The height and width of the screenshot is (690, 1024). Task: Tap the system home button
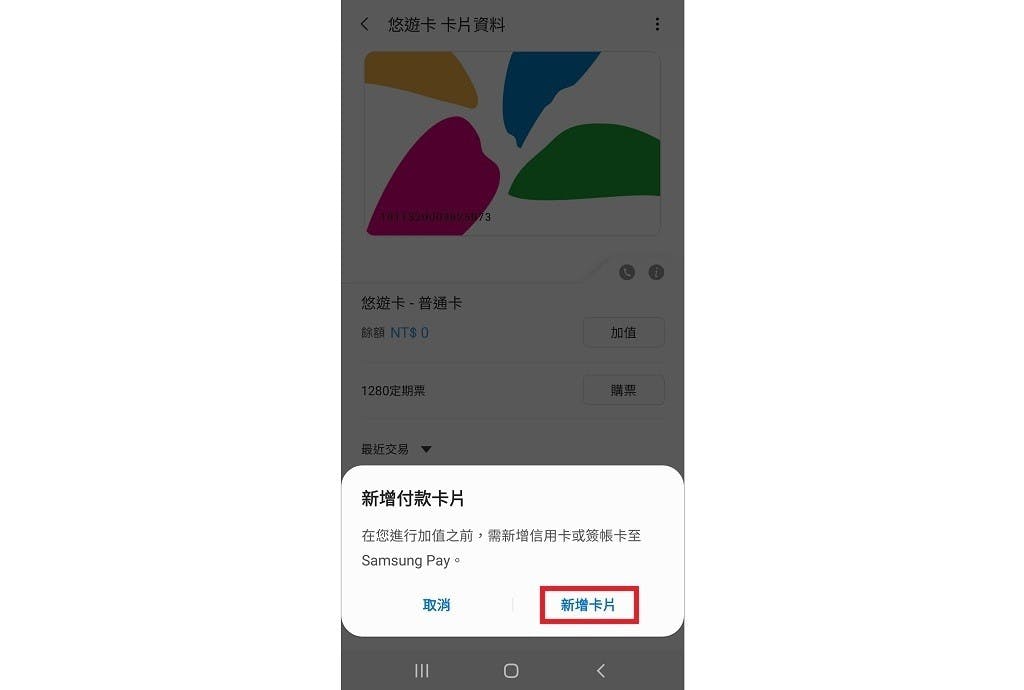point(511,671)
